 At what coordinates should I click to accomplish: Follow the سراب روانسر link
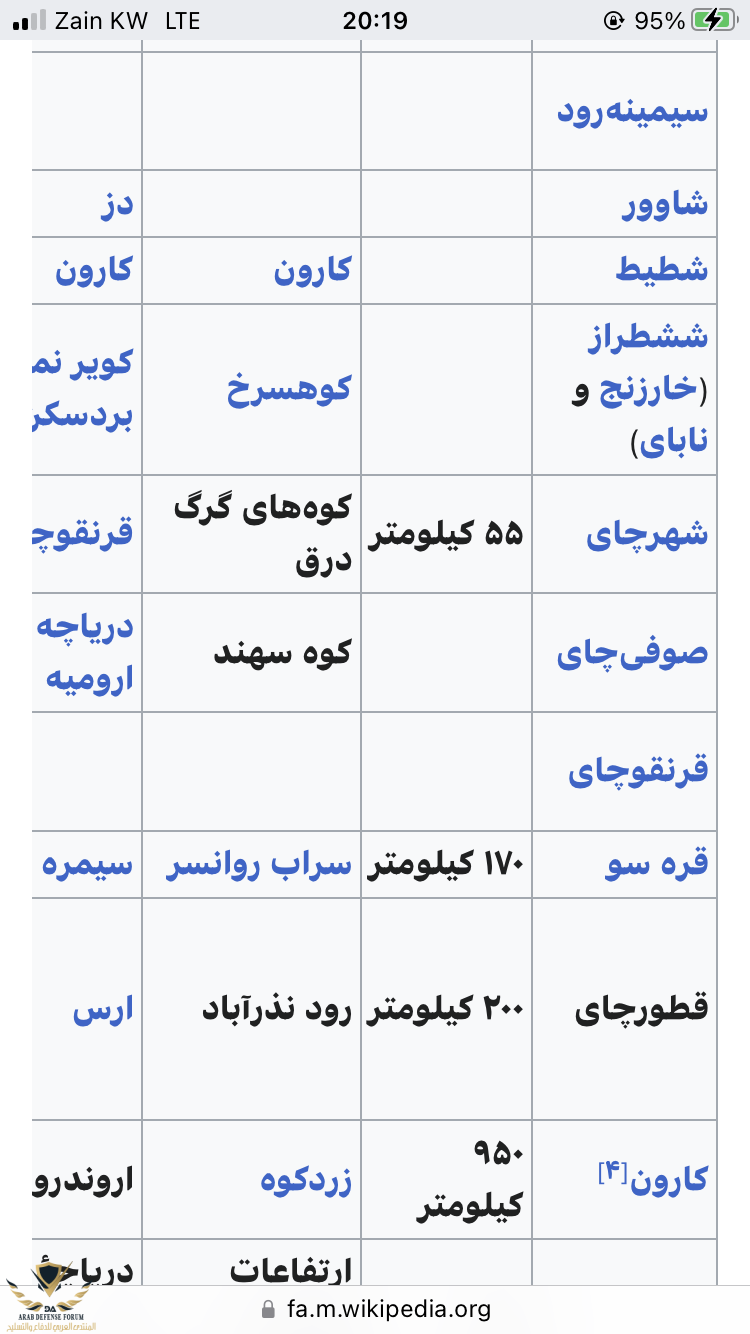tap(259, 865)
